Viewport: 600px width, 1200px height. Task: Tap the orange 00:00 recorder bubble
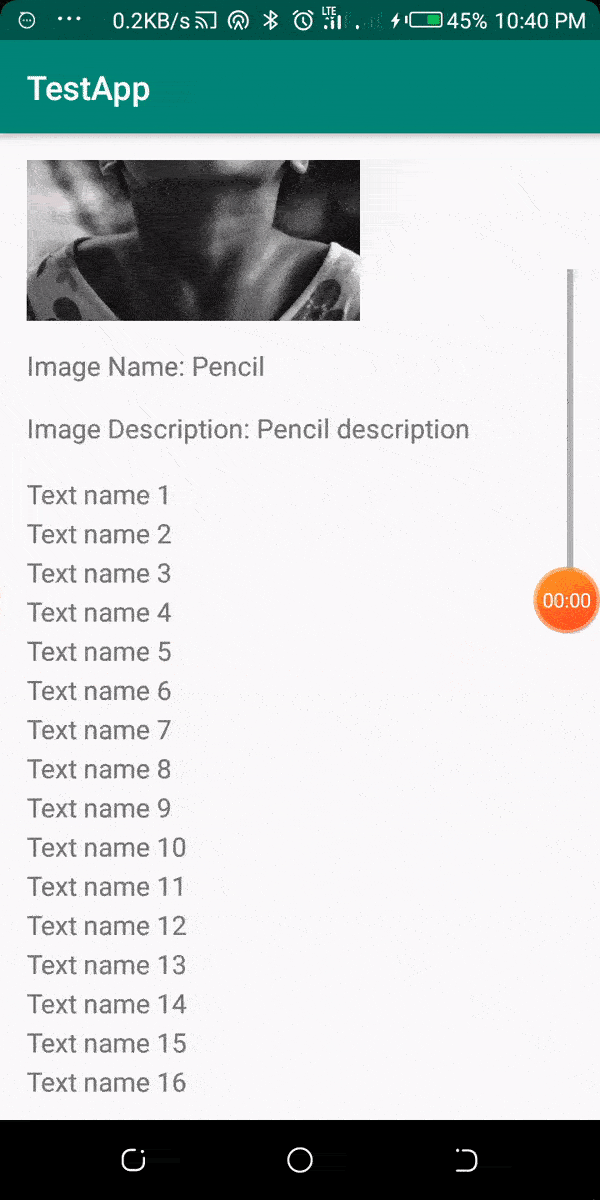pos(567,600)
